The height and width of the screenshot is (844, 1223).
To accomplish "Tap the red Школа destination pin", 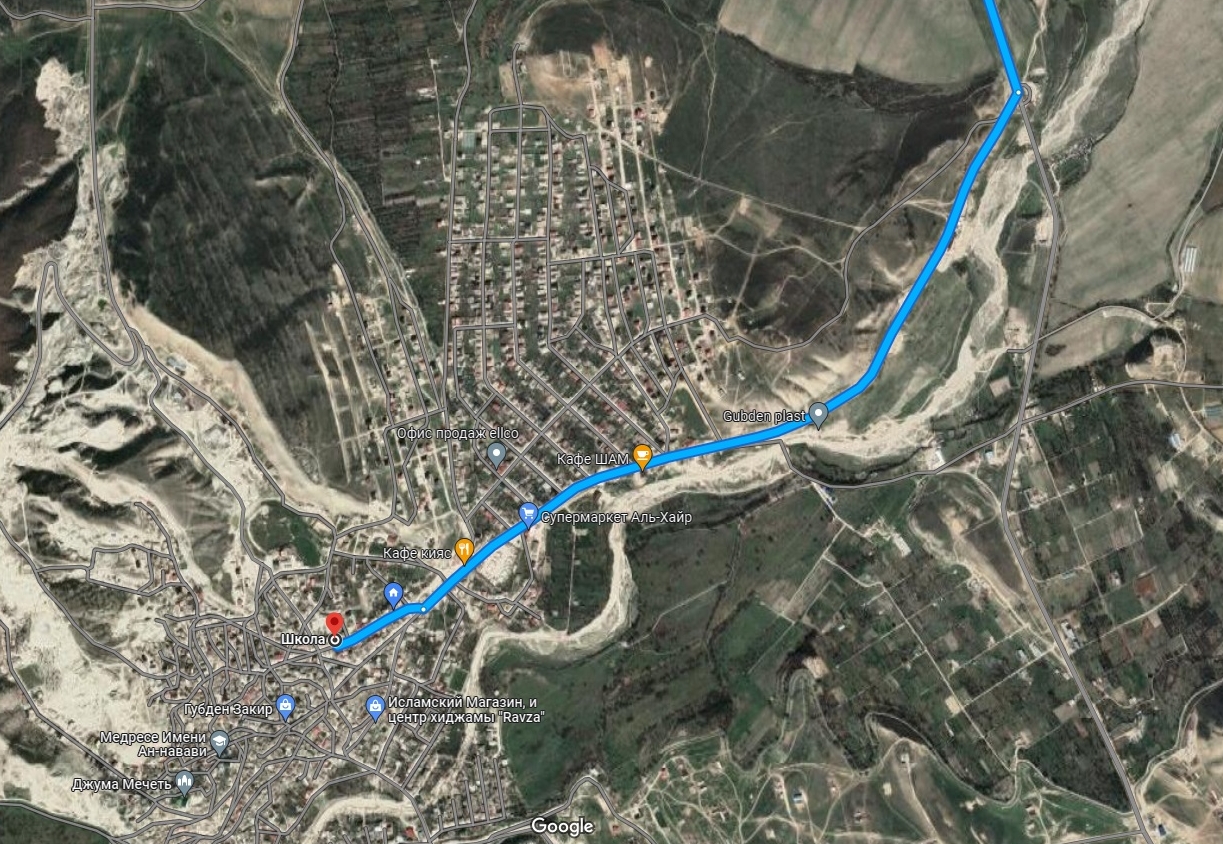I will (335, 624).
